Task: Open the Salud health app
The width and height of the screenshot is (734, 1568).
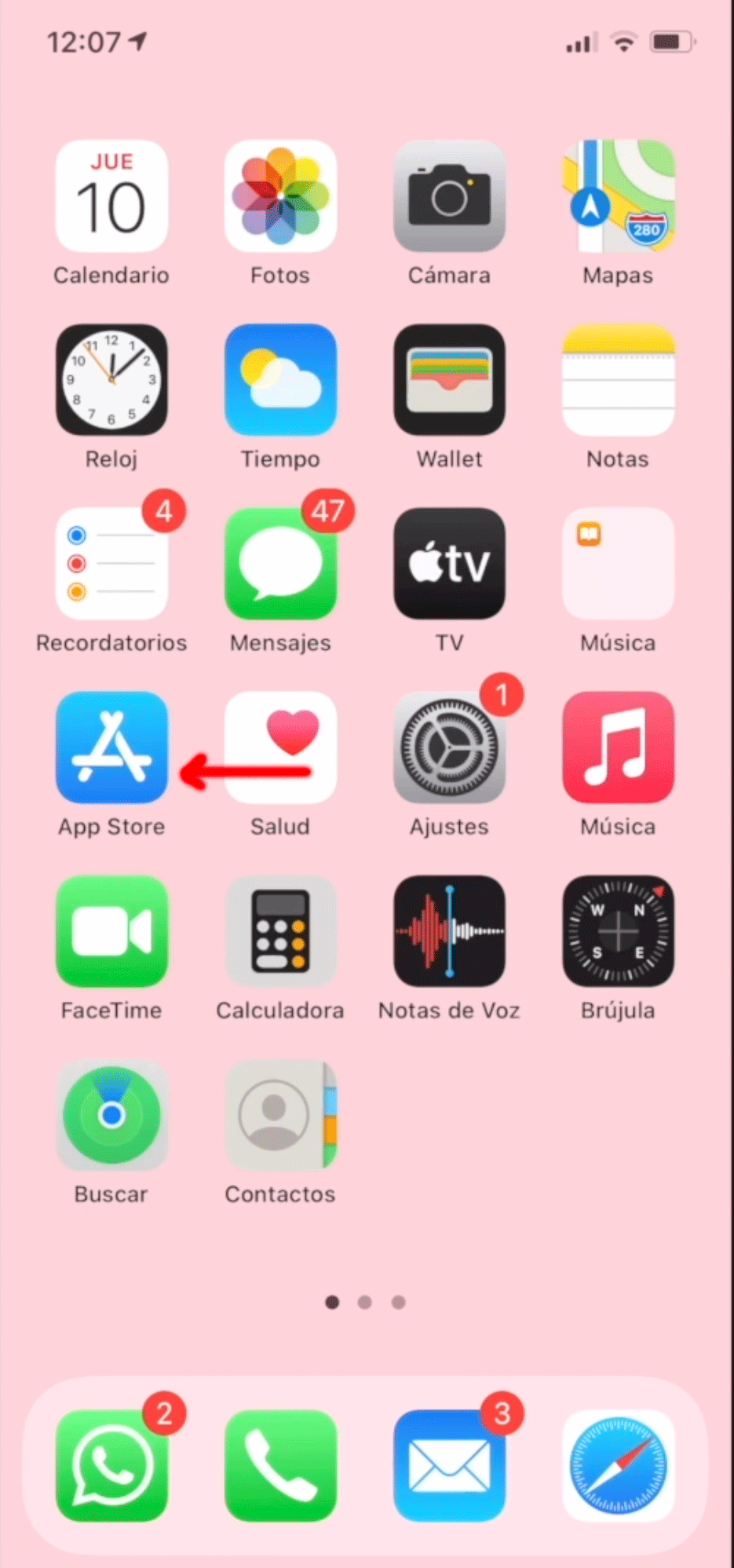Action: pyautogui.click(x=280, y=747)
